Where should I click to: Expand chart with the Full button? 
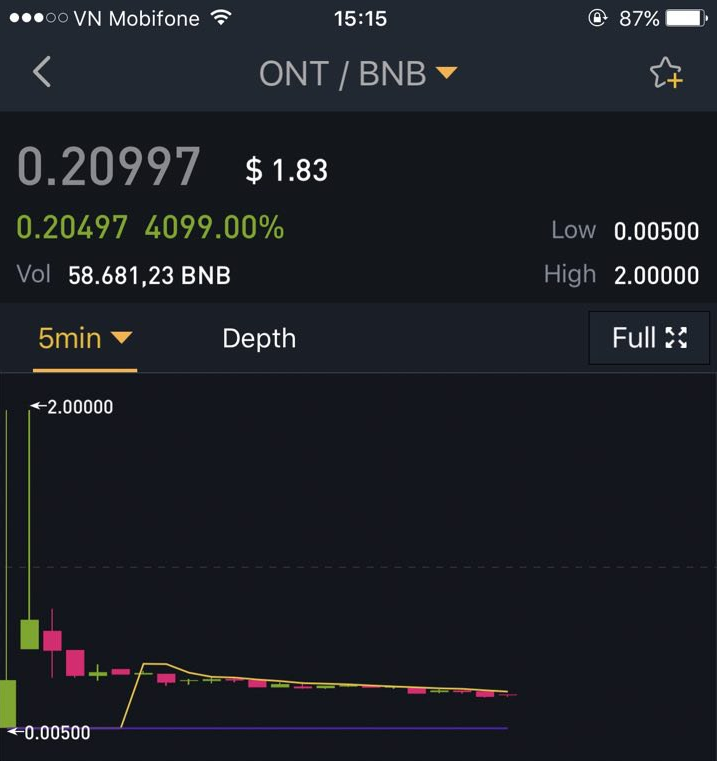tap(649, 338)
